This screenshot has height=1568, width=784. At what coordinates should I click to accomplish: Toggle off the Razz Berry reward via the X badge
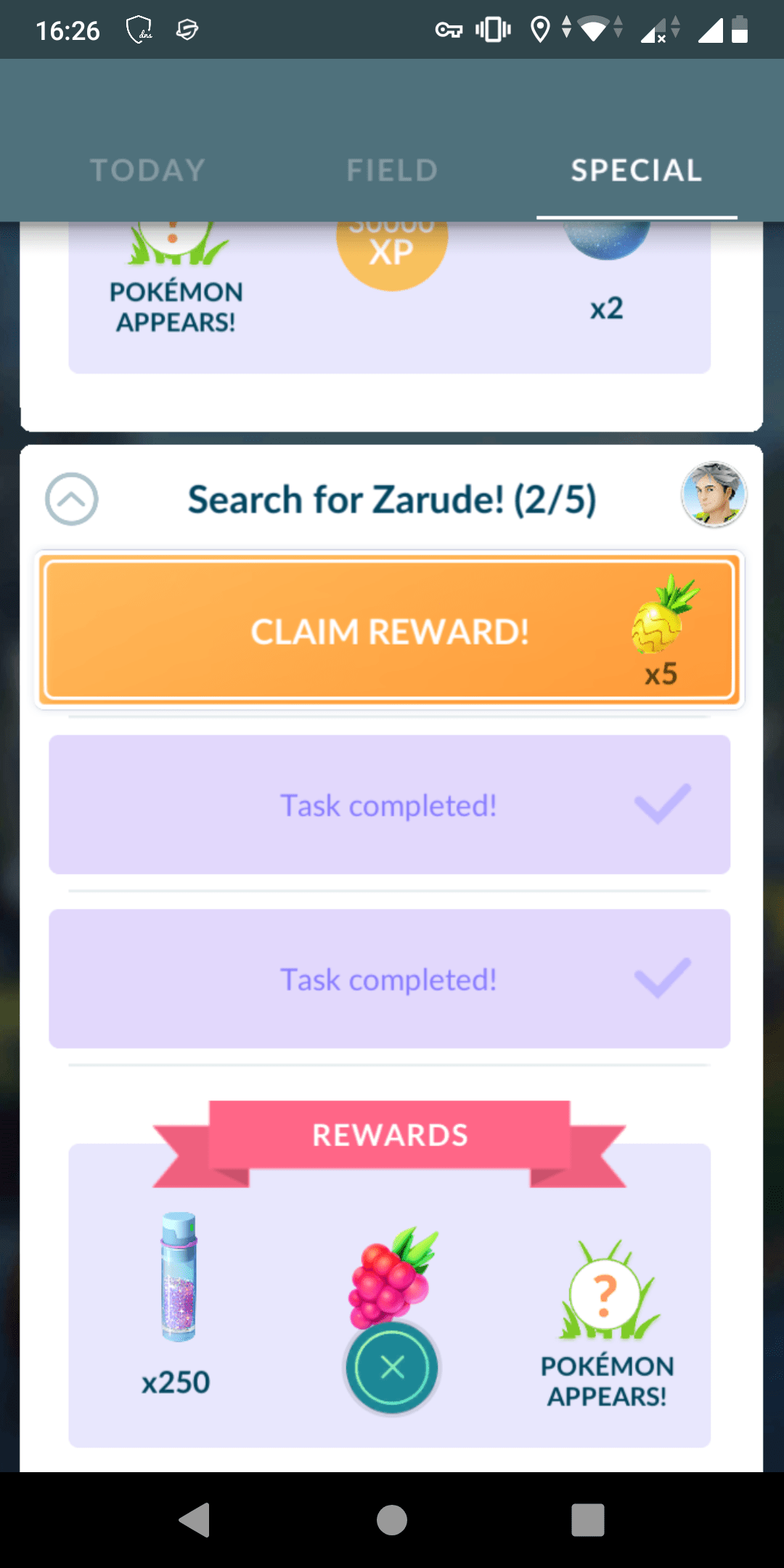tap(391, 1368)
